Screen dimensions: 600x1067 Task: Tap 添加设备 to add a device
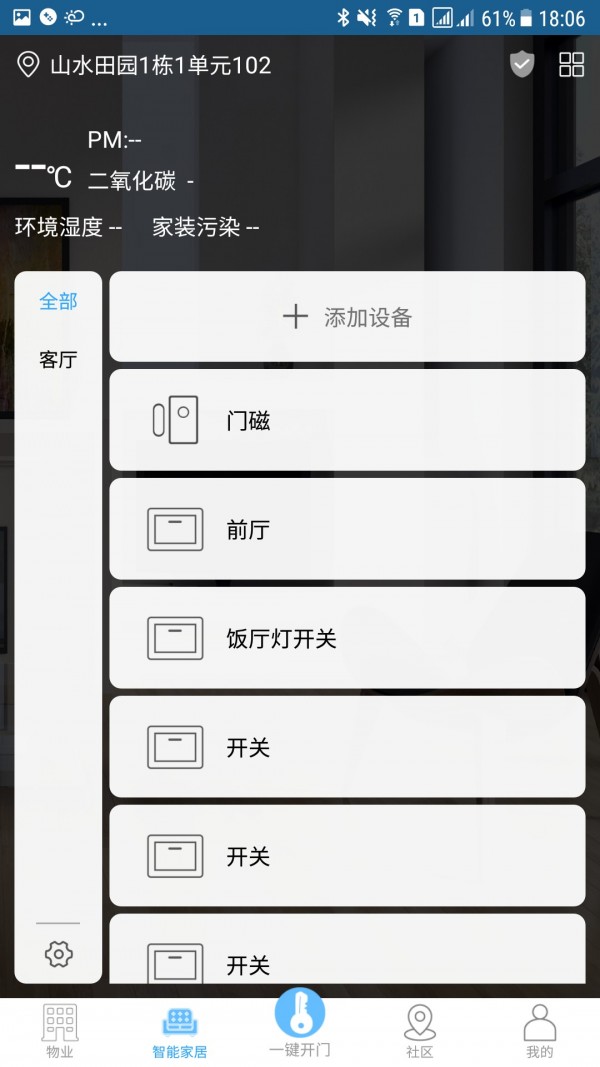point(347,317)
